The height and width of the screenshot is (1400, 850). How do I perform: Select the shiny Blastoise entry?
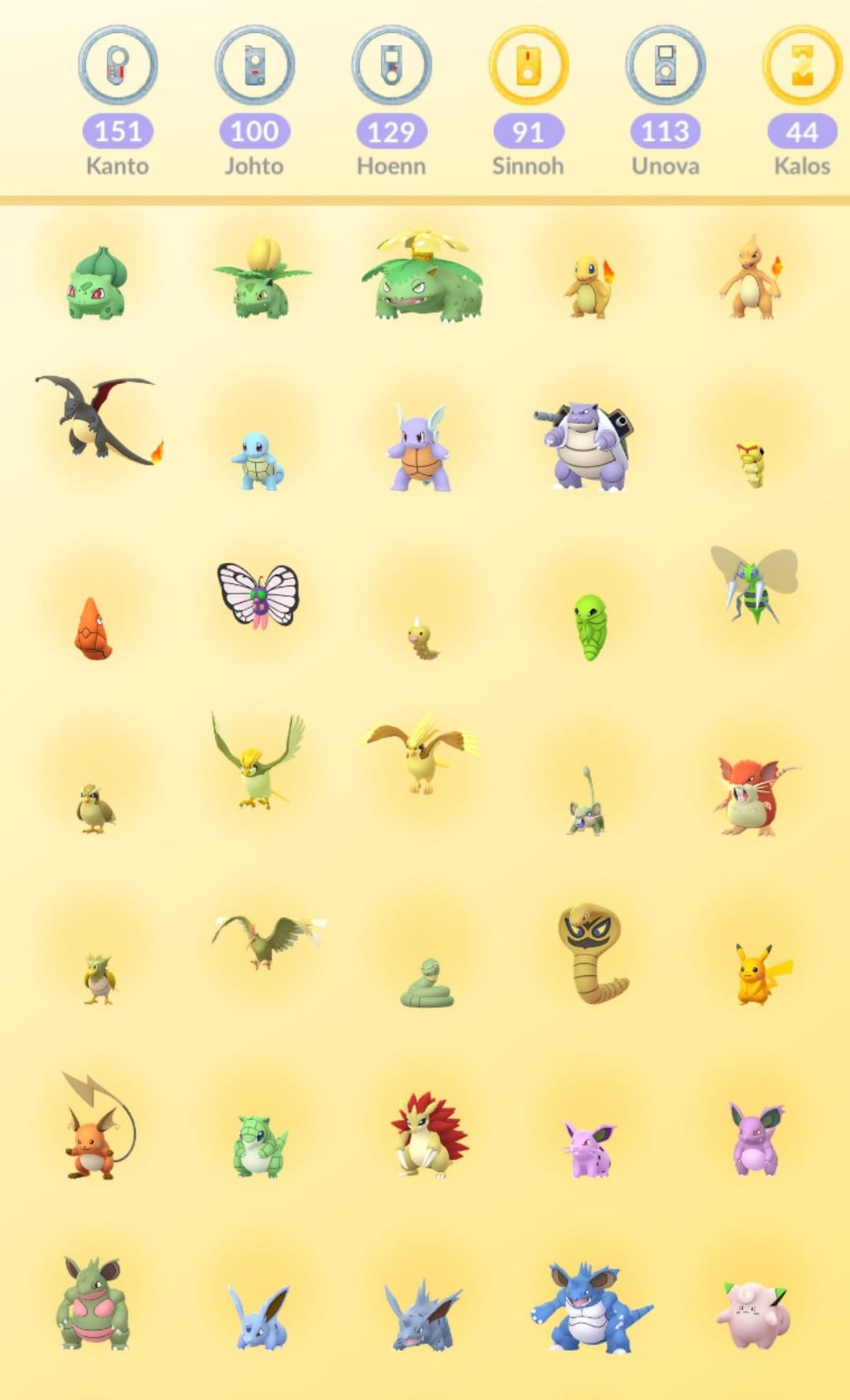point(586,445)
